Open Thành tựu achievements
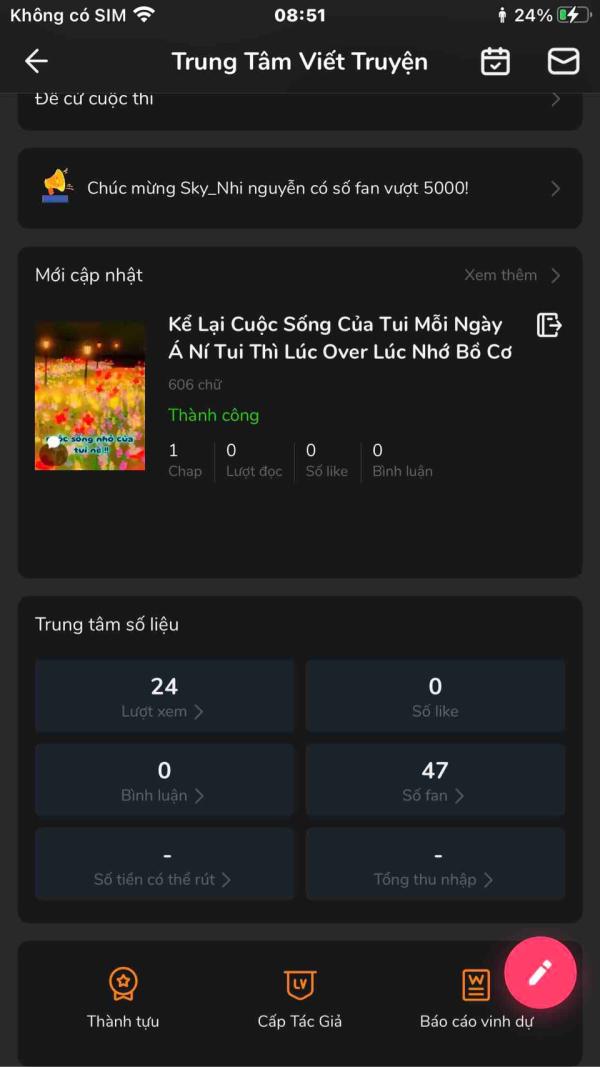The width and height of the screenshot is (600, 1067). coord(123,998)
